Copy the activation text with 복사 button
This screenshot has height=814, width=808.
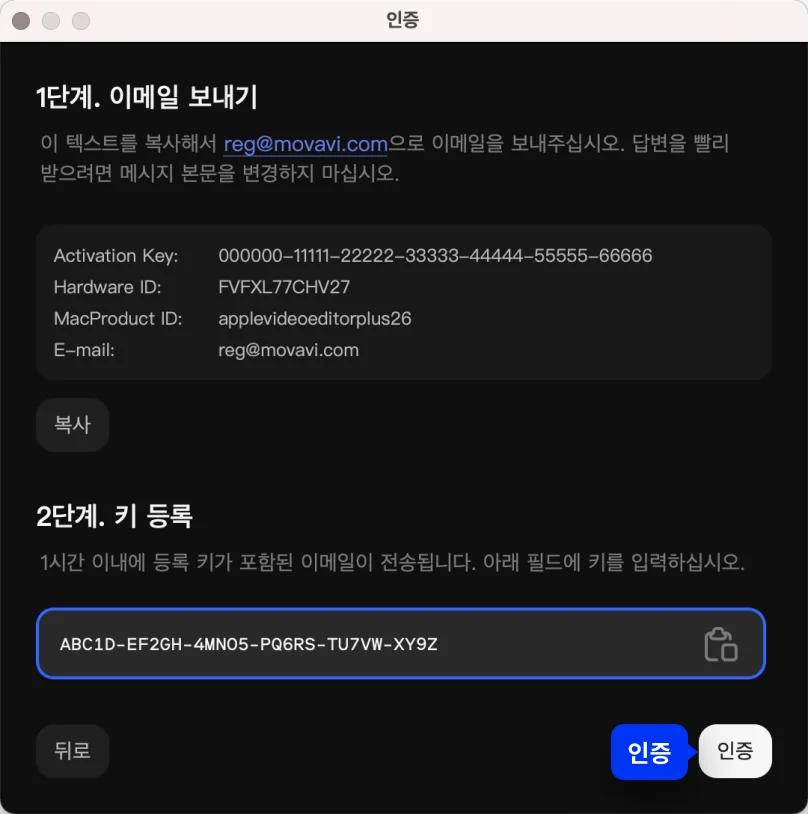tap(72, 425)
